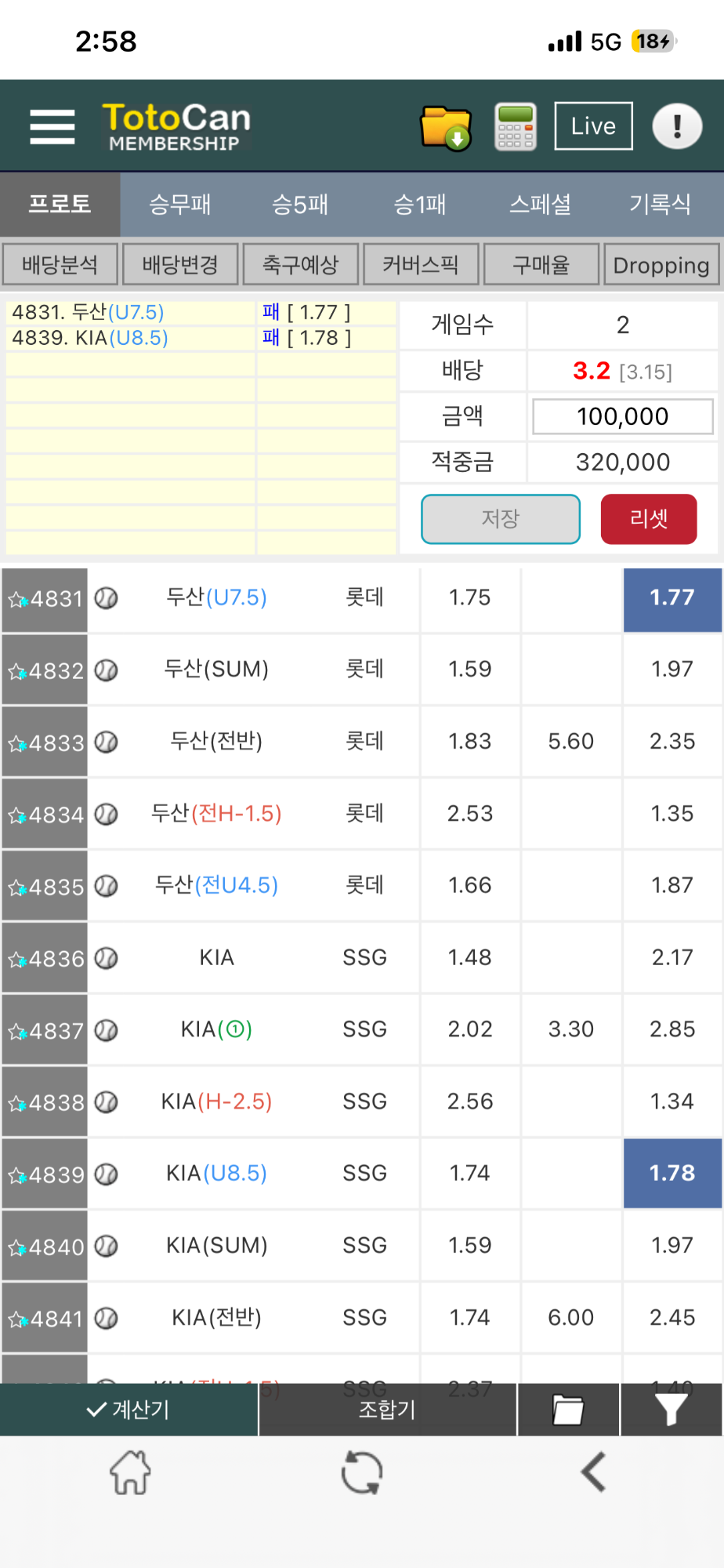The width and height of the screenshot is (724, 1568).
Task: Reset the slip with 리셋
Action: (649, 519)
